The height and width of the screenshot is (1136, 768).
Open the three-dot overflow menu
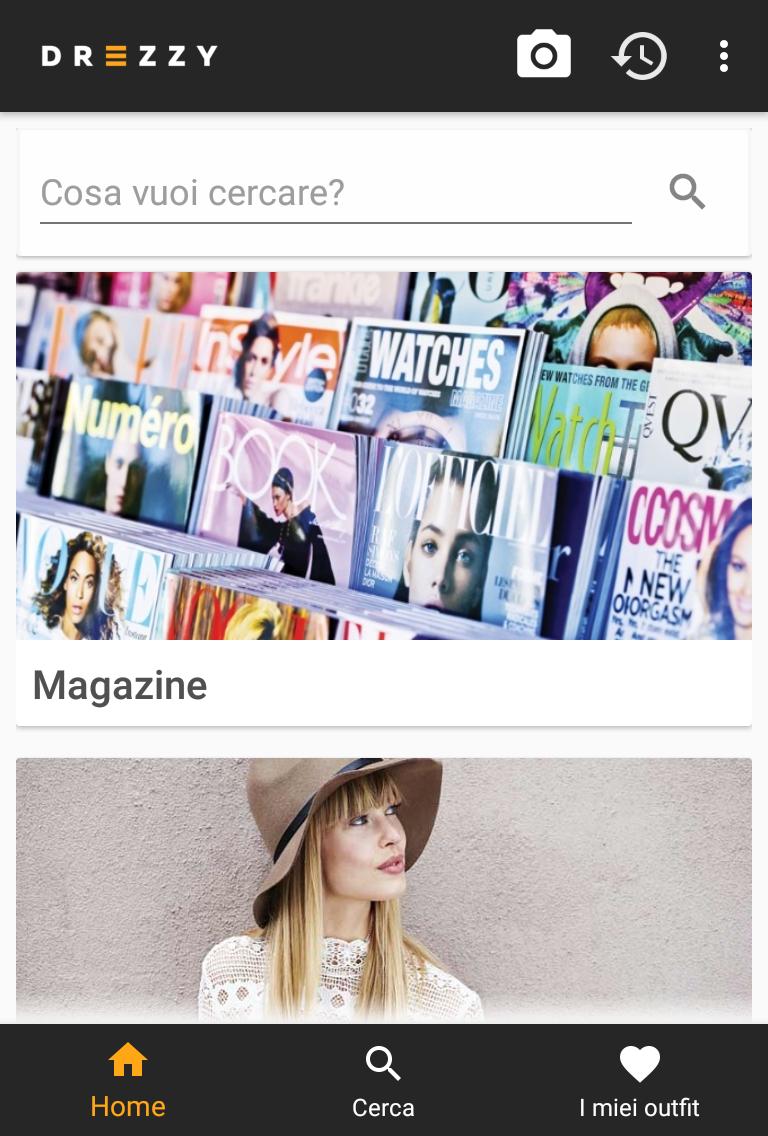click(723, 55)
